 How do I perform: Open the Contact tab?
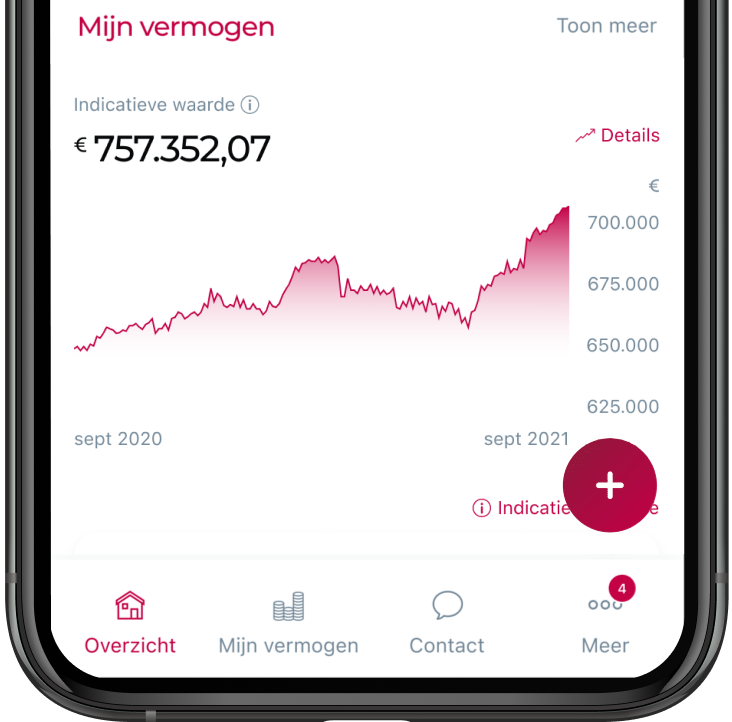tap(447, 622)
